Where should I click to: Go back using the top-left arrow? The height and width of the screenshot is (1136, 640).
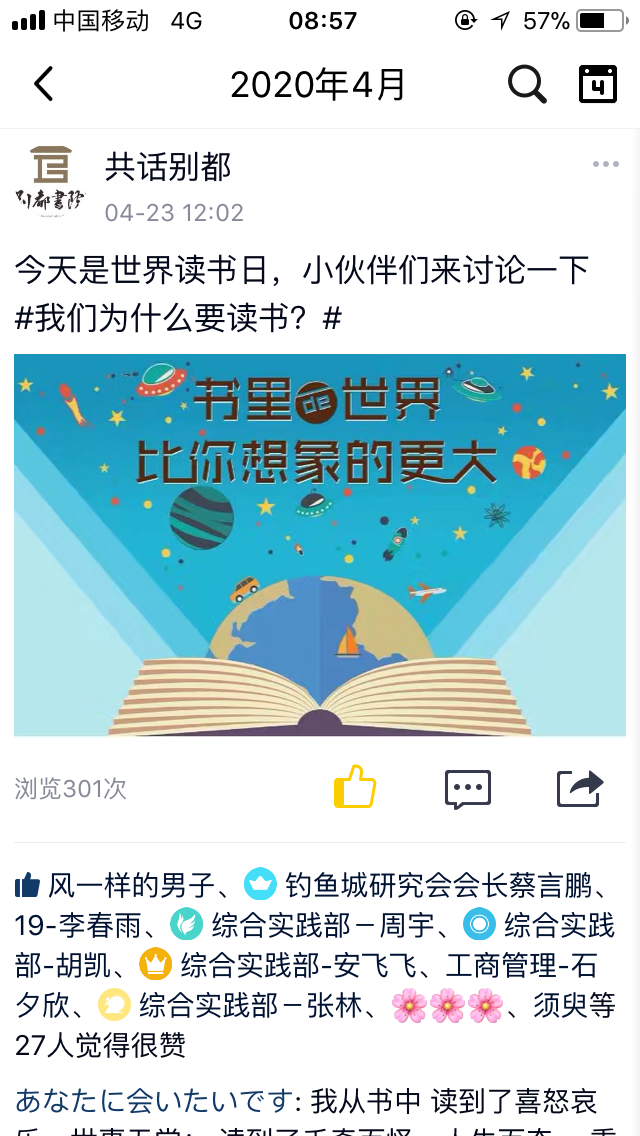coord(43,84)
